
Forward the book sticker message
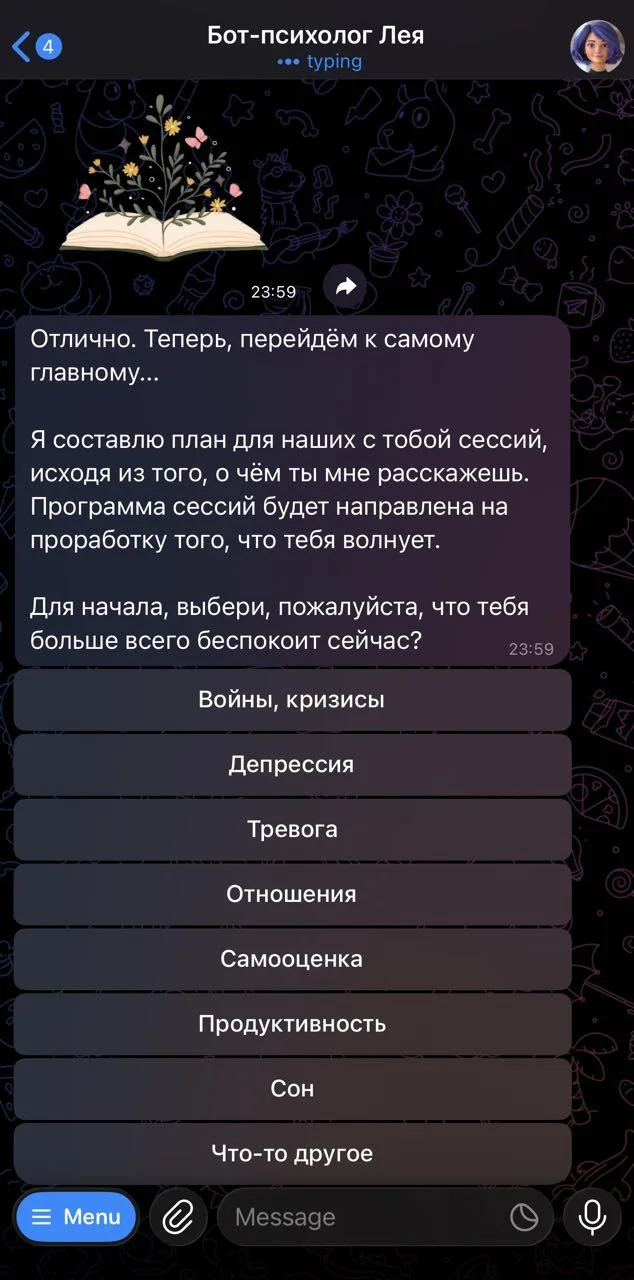pyautogui.click(x=345, y=288)
